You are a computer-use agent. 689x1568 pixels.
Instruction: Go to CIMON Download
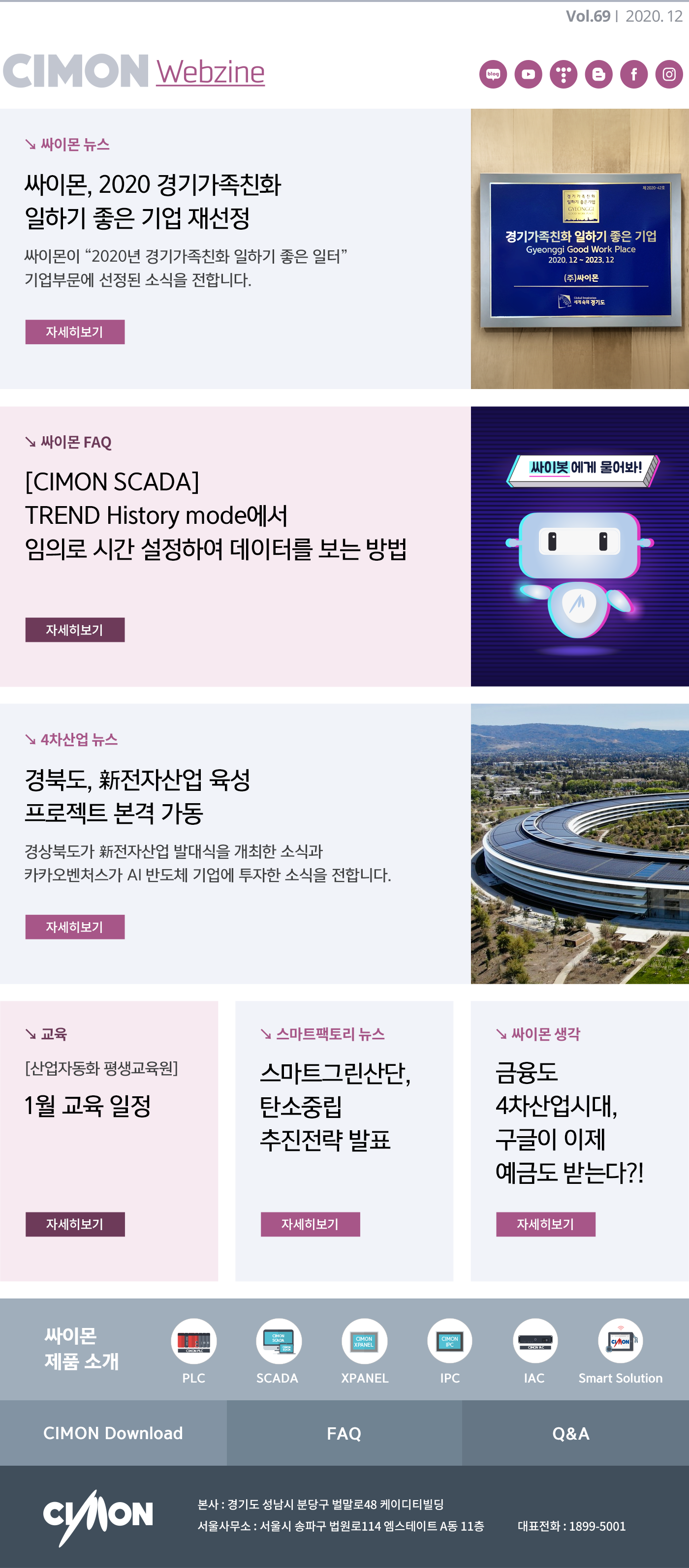tap(113, 1433)
